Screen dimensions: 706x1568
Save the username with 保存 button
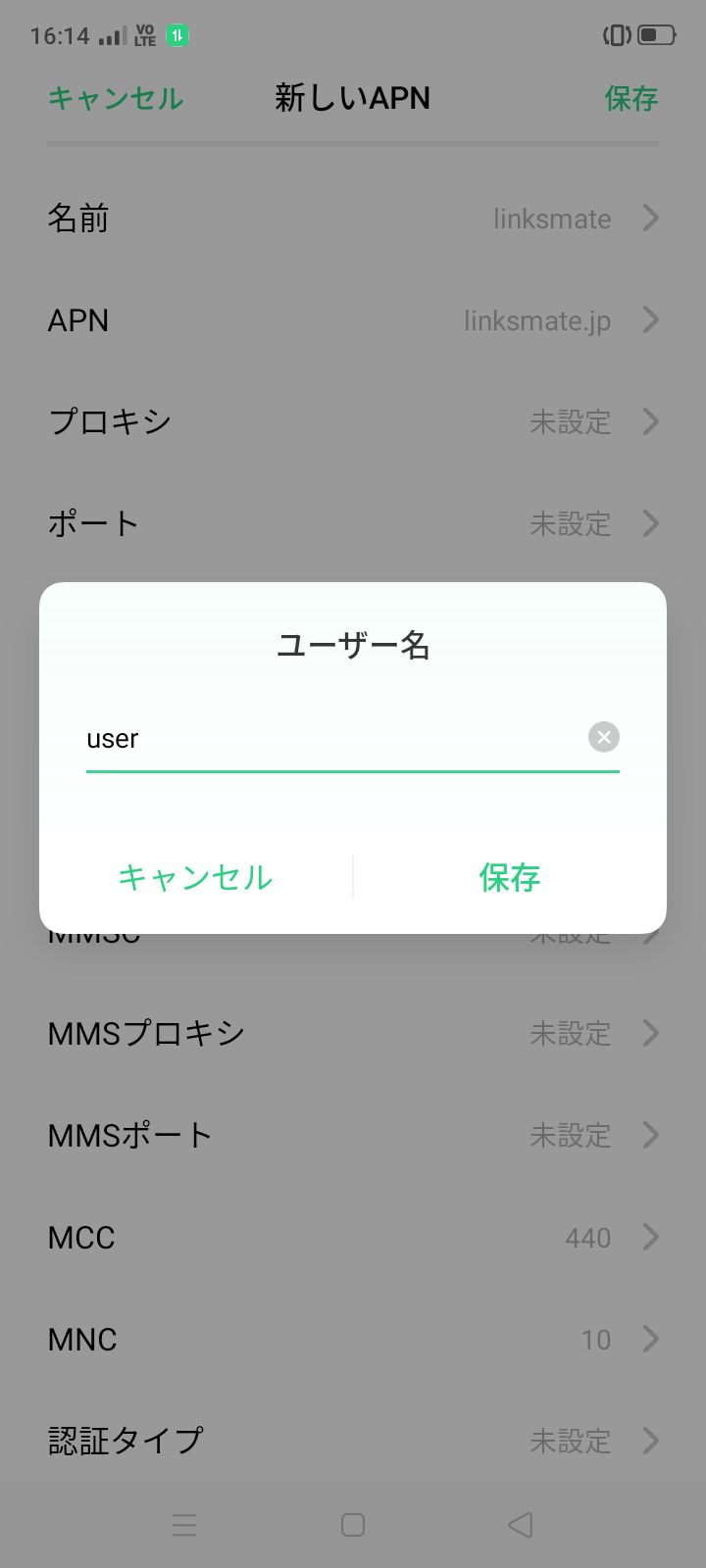pyautogui.click(x=509, y=878)
